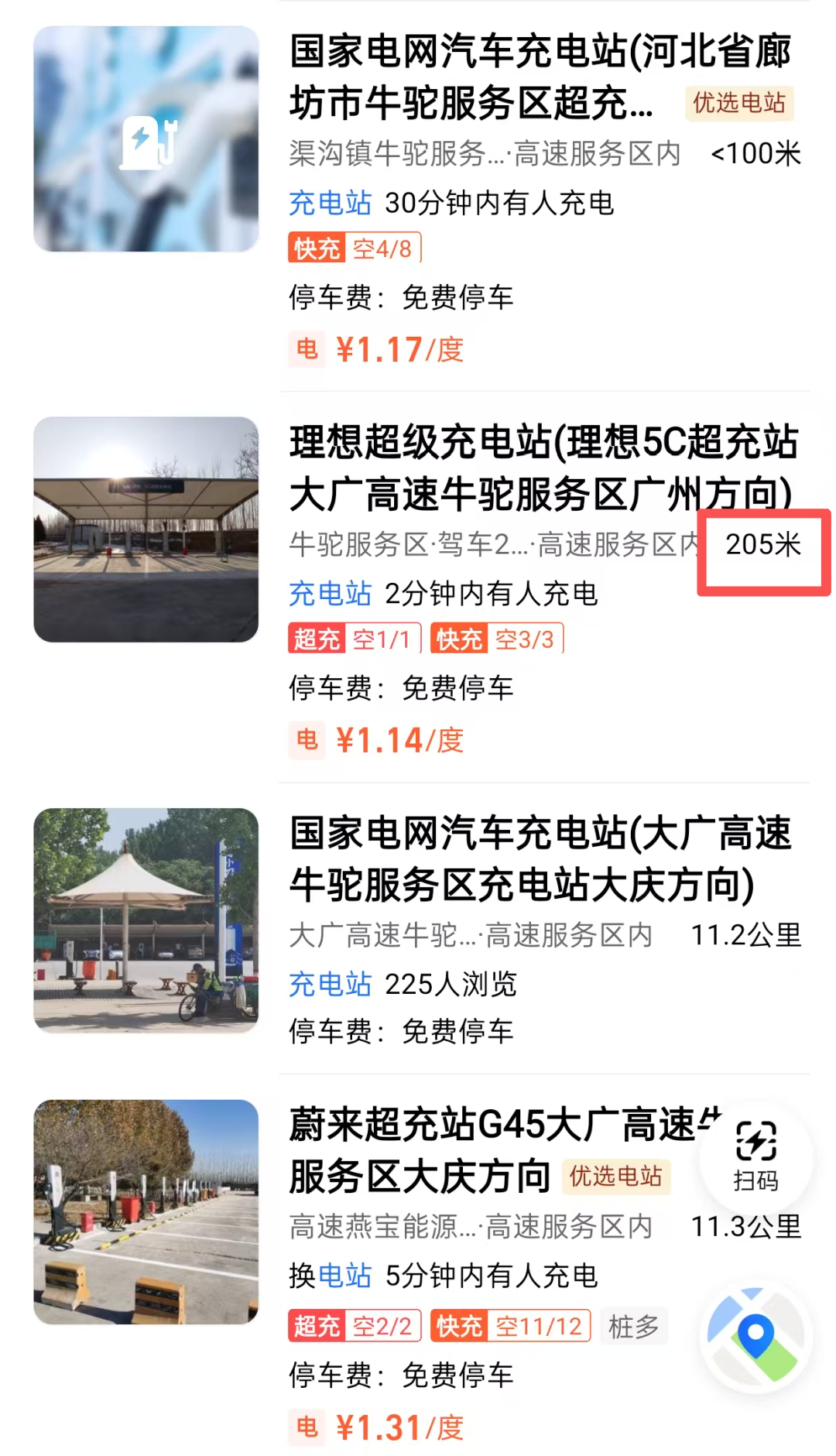Select the 蔚来超充站 photo thumbnail
The width and height of the screenshot is (836, 1456).
pyautogui.click(x=146, y=1211)
